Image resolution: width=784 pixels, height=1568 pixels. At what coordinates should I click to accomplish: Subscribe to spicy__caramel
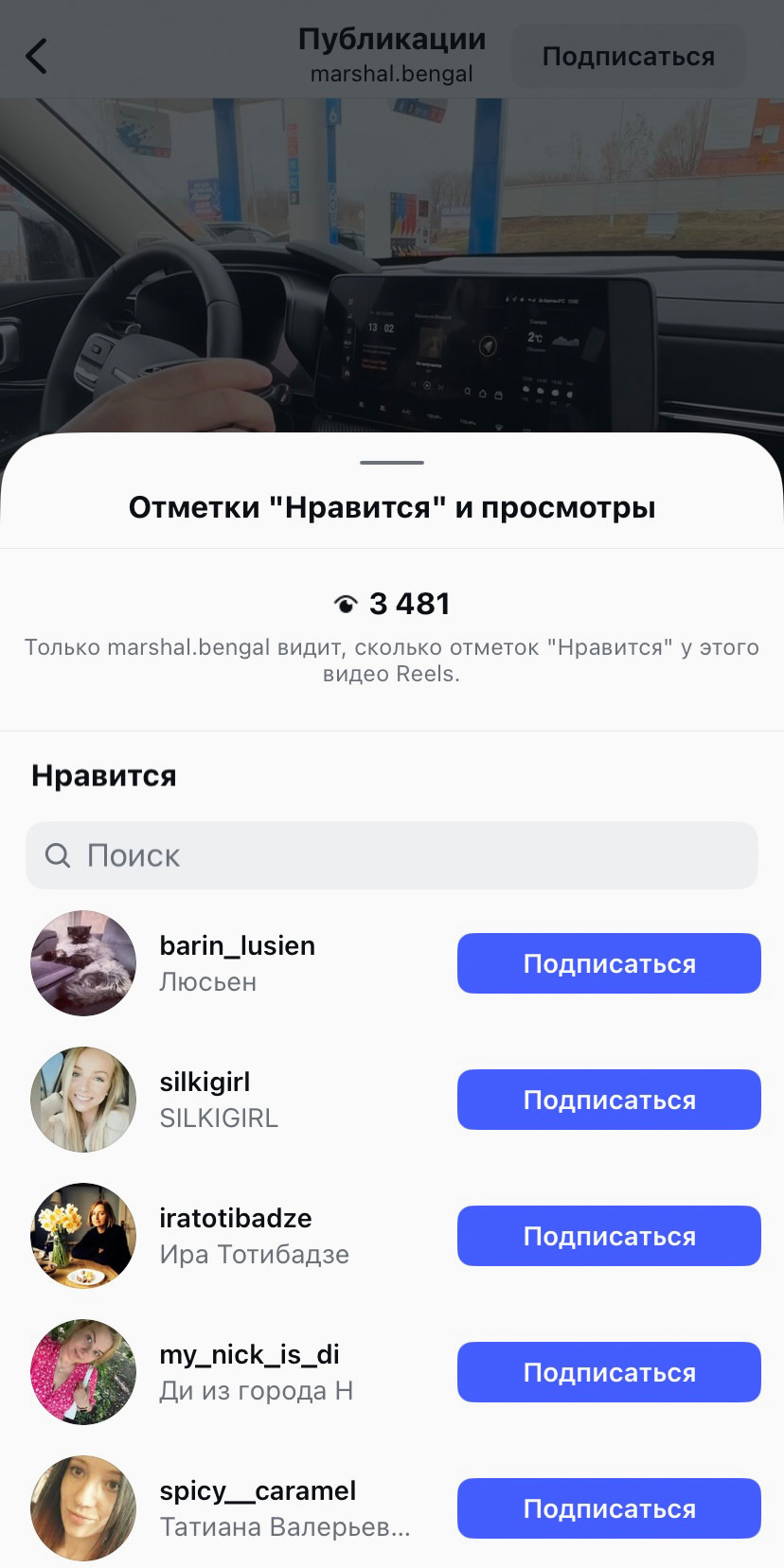[608, 1507]
